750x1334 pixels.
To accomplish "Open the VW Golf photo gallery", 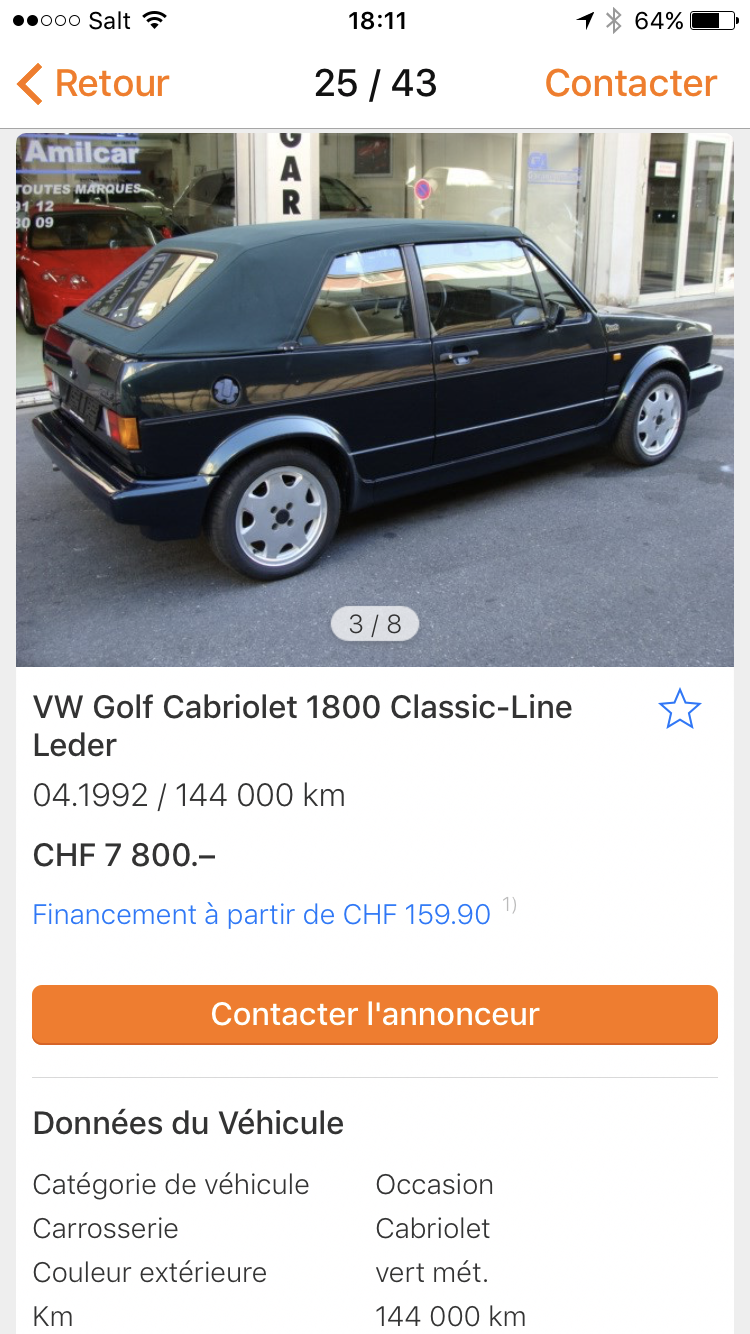I will pos(375,400).
